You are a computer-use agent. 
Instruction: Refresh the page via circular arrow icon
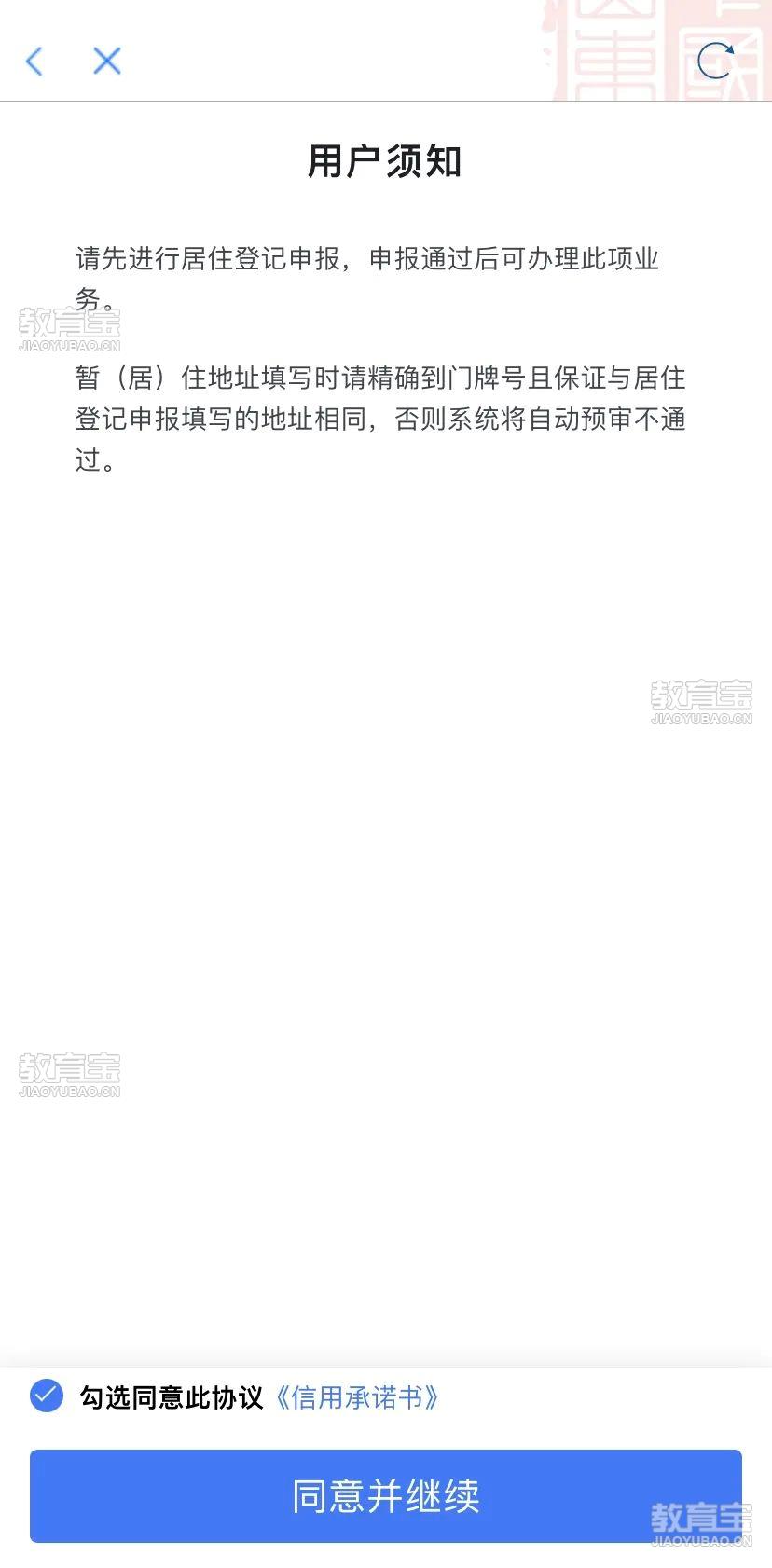715,62
